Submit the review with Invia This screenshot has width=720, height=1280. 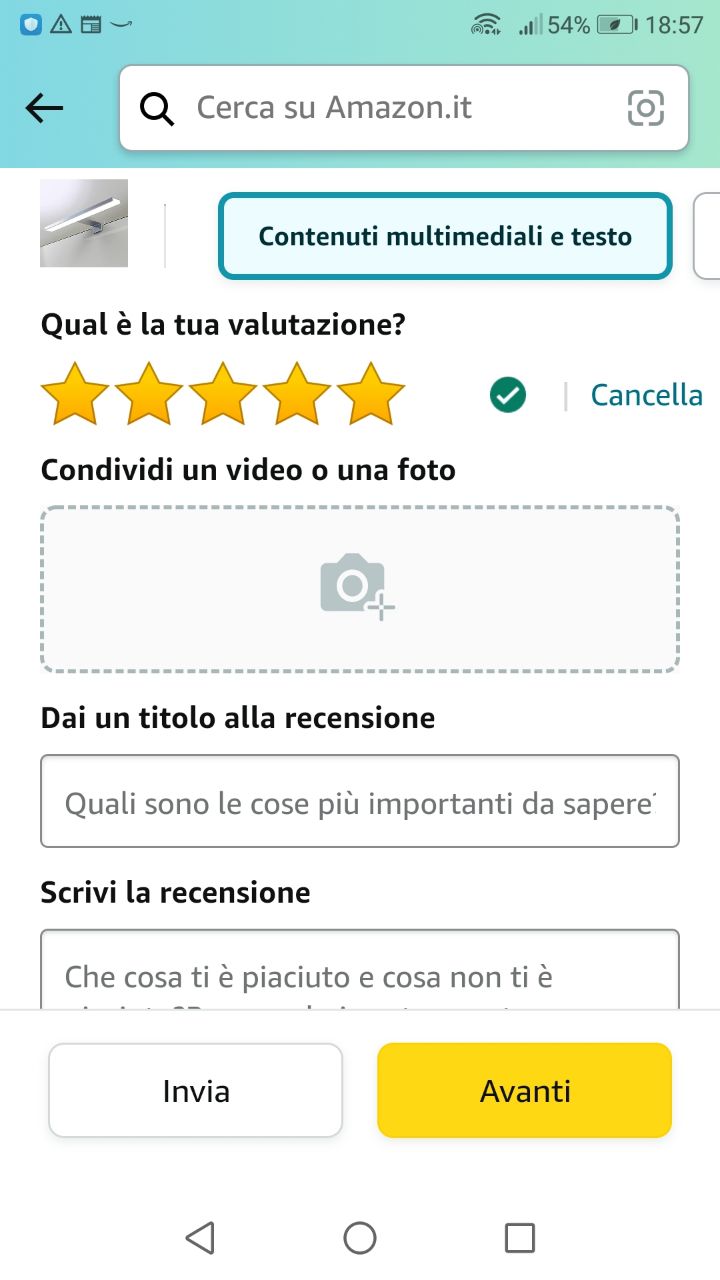pyautogui.click(x=196, y=1091)
